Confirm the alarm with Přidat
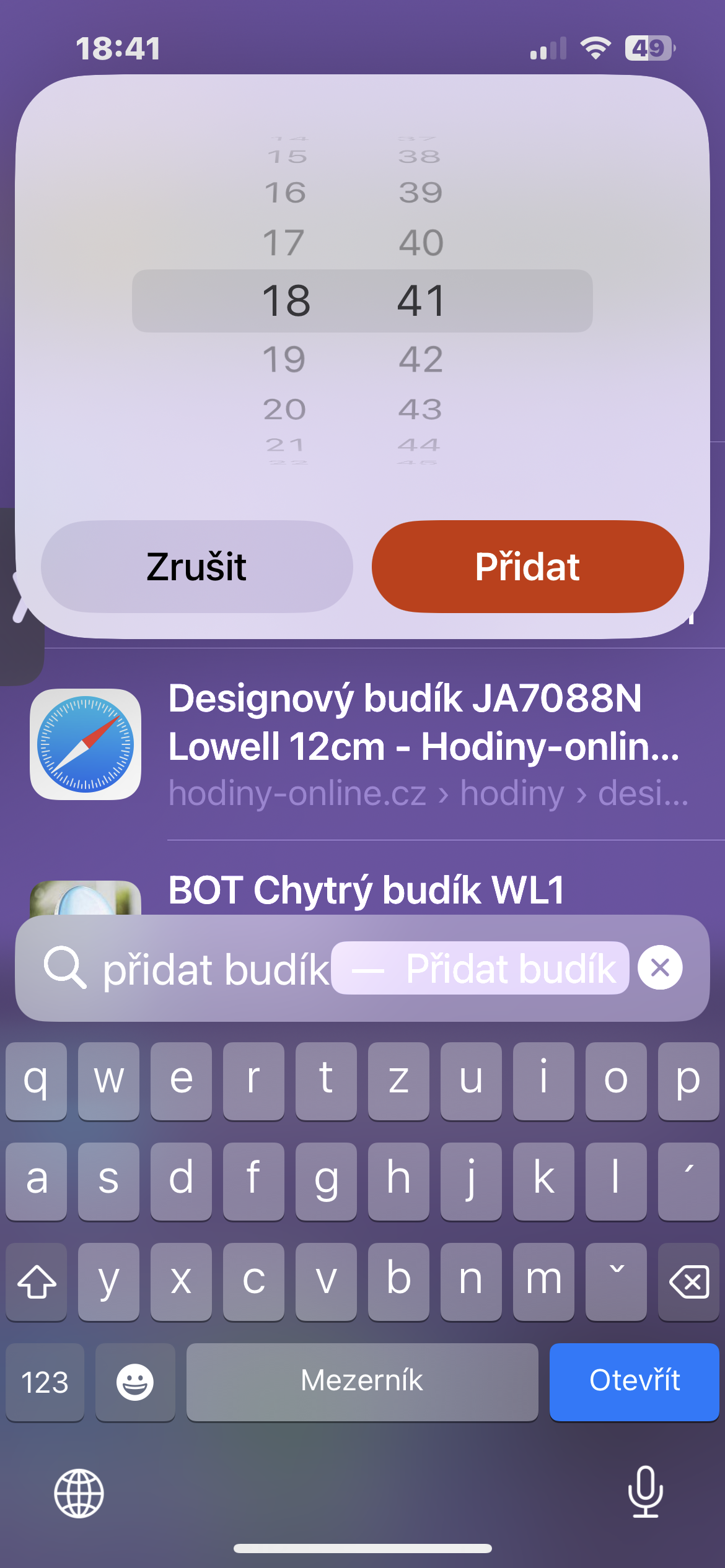This screenshot has width=725, height=1568. 527,567
